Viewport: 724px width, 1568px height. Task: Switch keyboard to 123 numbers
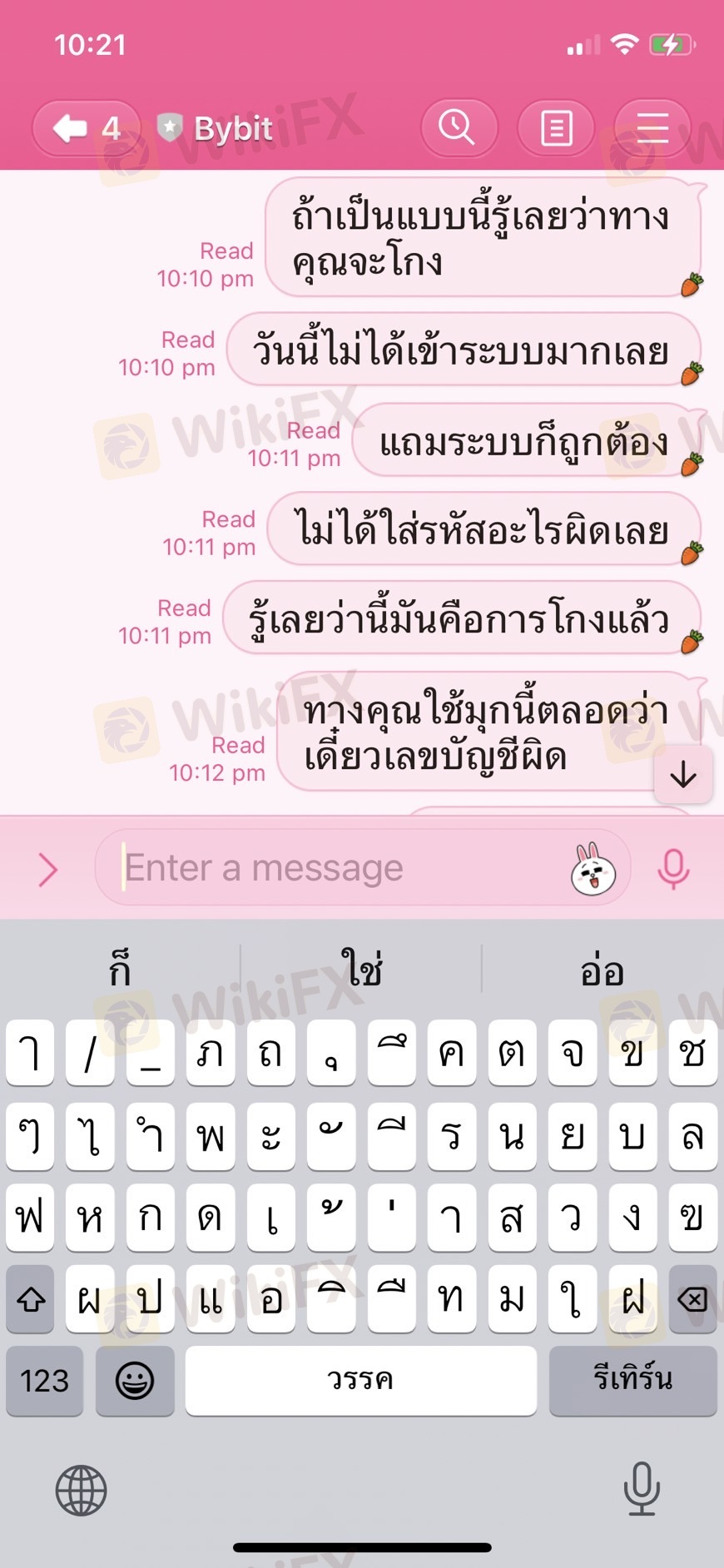point(45,1381)
